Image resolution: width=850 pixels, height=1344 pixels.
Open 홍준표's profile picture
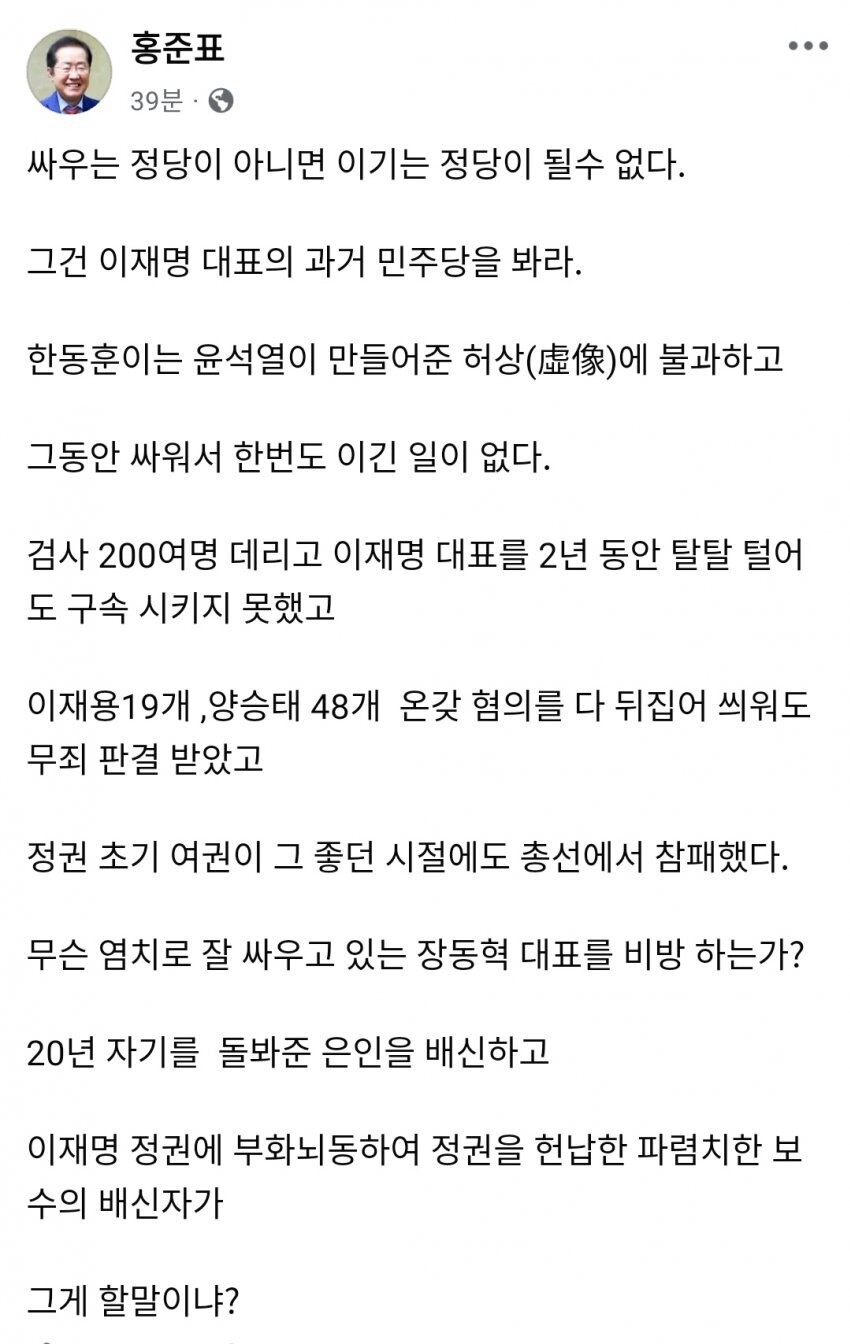[x=69, y=72]
